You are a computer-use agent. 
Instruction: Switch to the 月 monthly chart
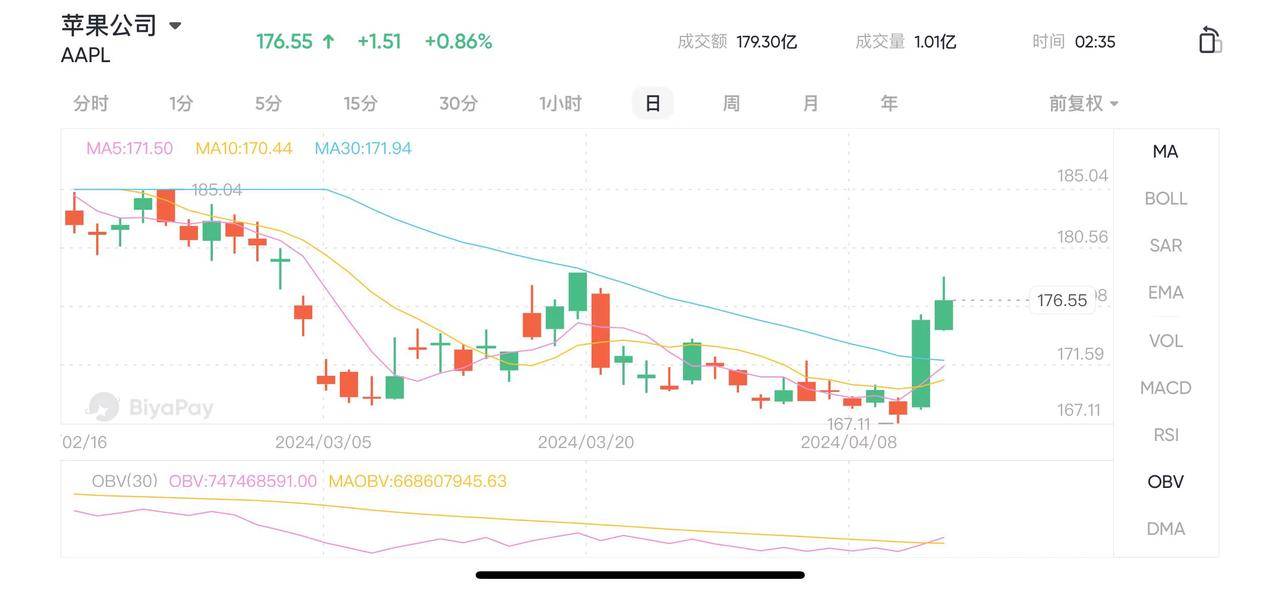point(810,103)
